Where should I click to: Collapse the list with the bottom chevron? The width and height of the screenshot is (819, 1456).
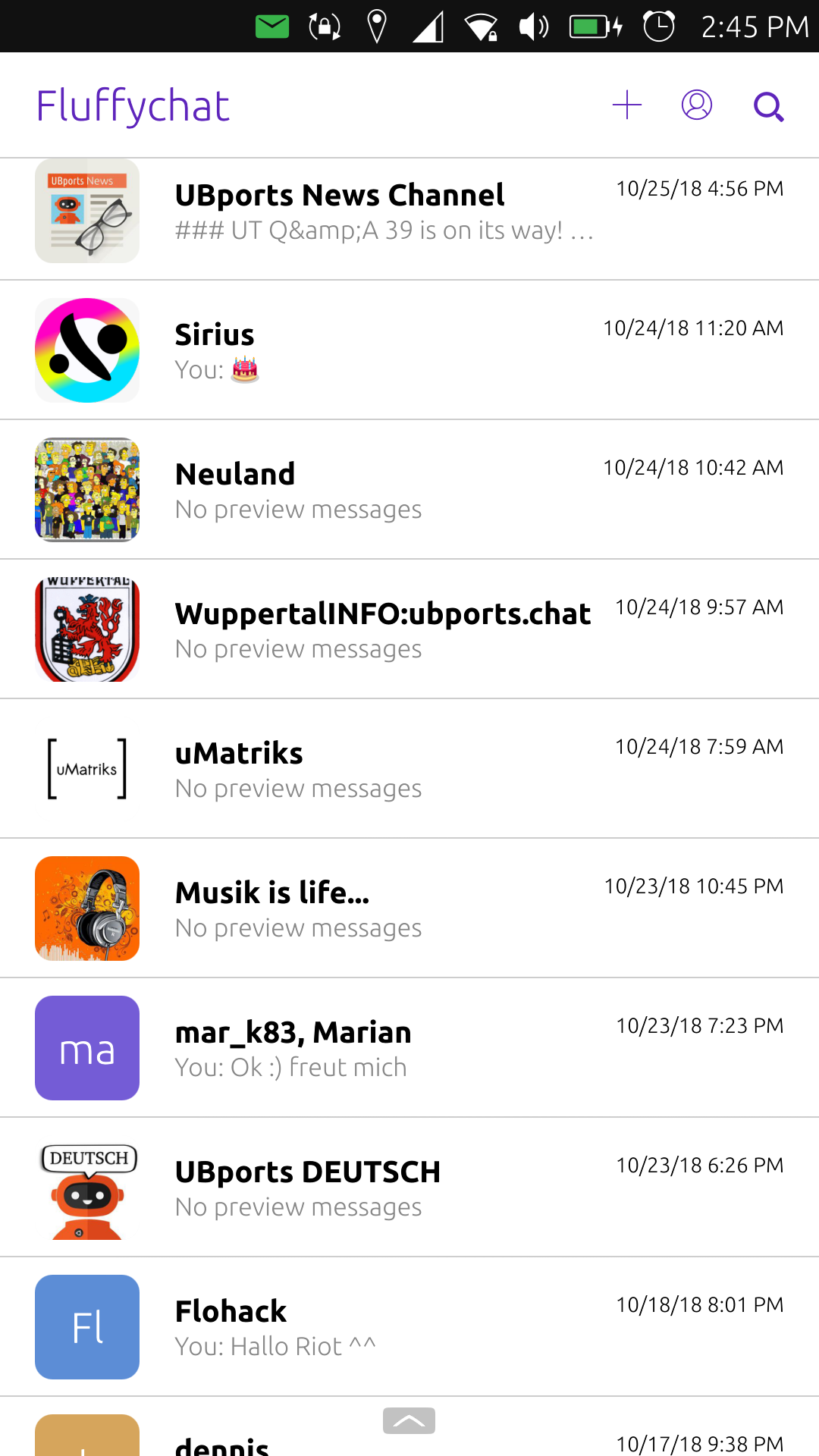[x=409, y=1420]
